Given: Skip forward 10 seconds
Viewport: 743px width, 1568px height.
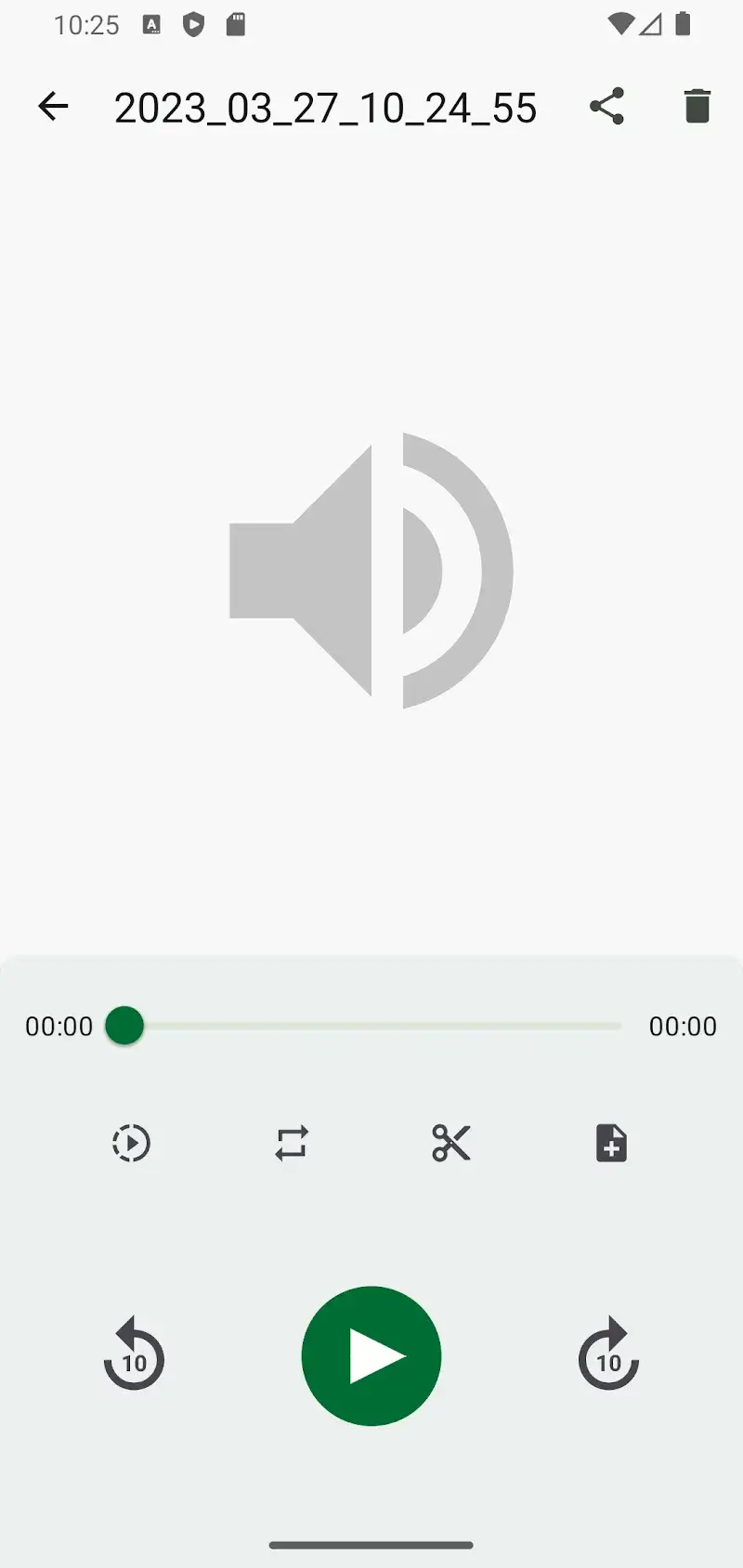Looking at the screenshot, I should pyautogui.click(x=608, y=1355).
